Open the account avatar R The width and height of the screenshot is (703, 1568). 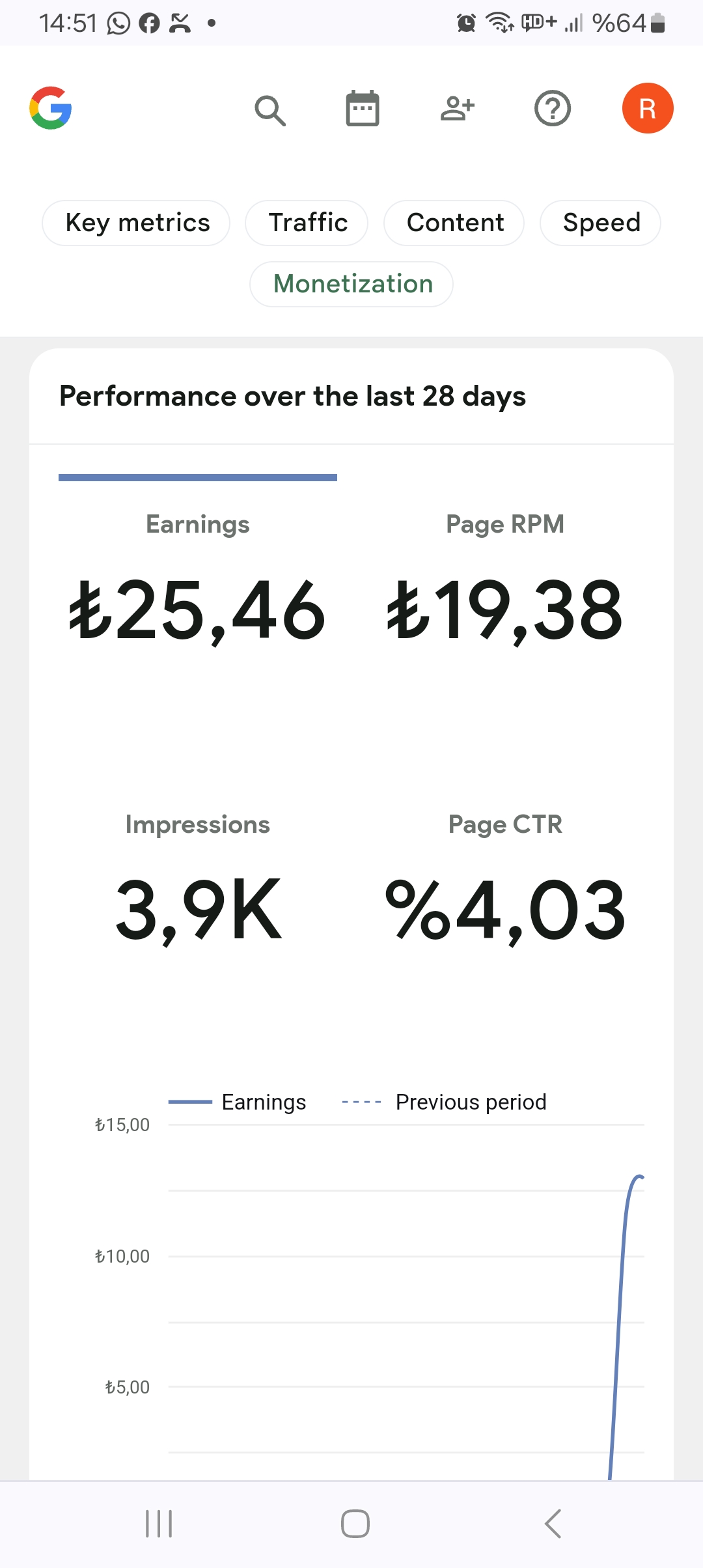coord(648,108)
